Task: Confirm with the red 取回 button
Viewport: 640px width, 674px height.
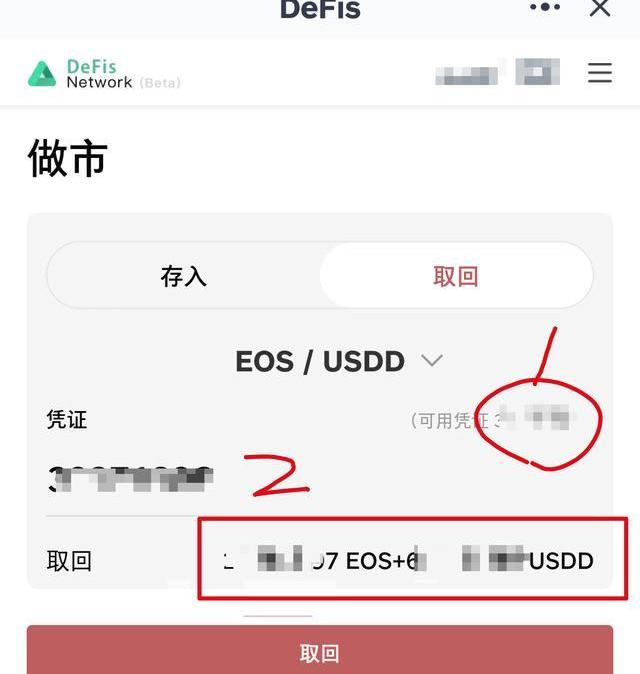Action: [320, 652]
